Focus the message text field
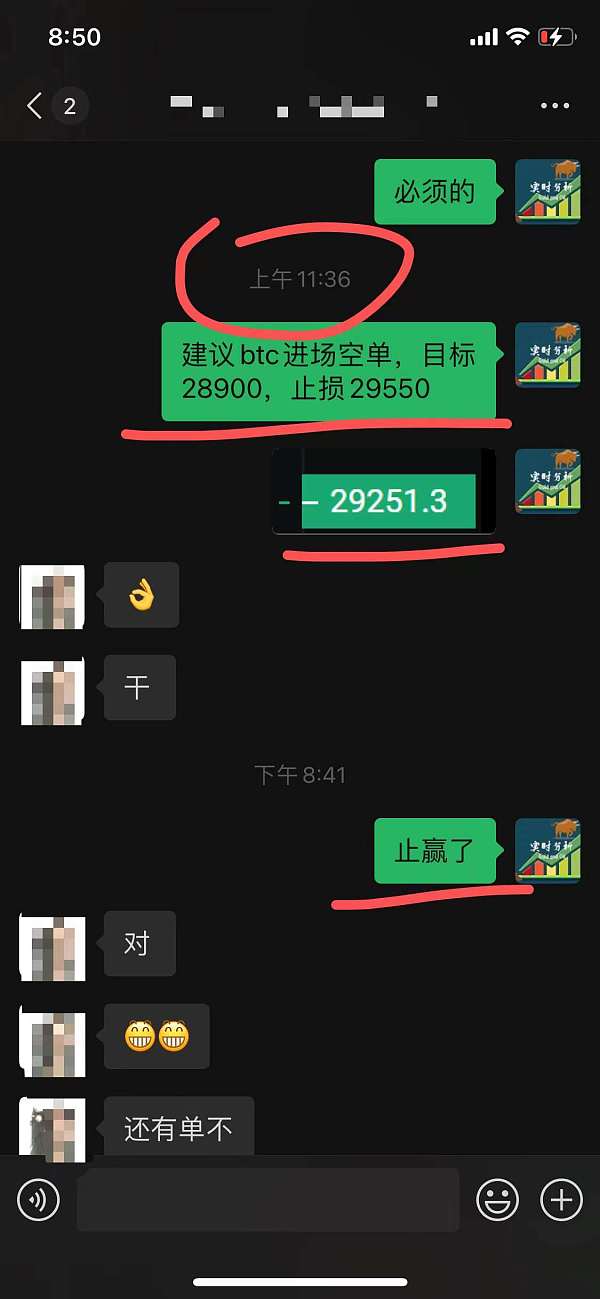Screen dimensions: 600x1299 click(x=268, y=1198)
